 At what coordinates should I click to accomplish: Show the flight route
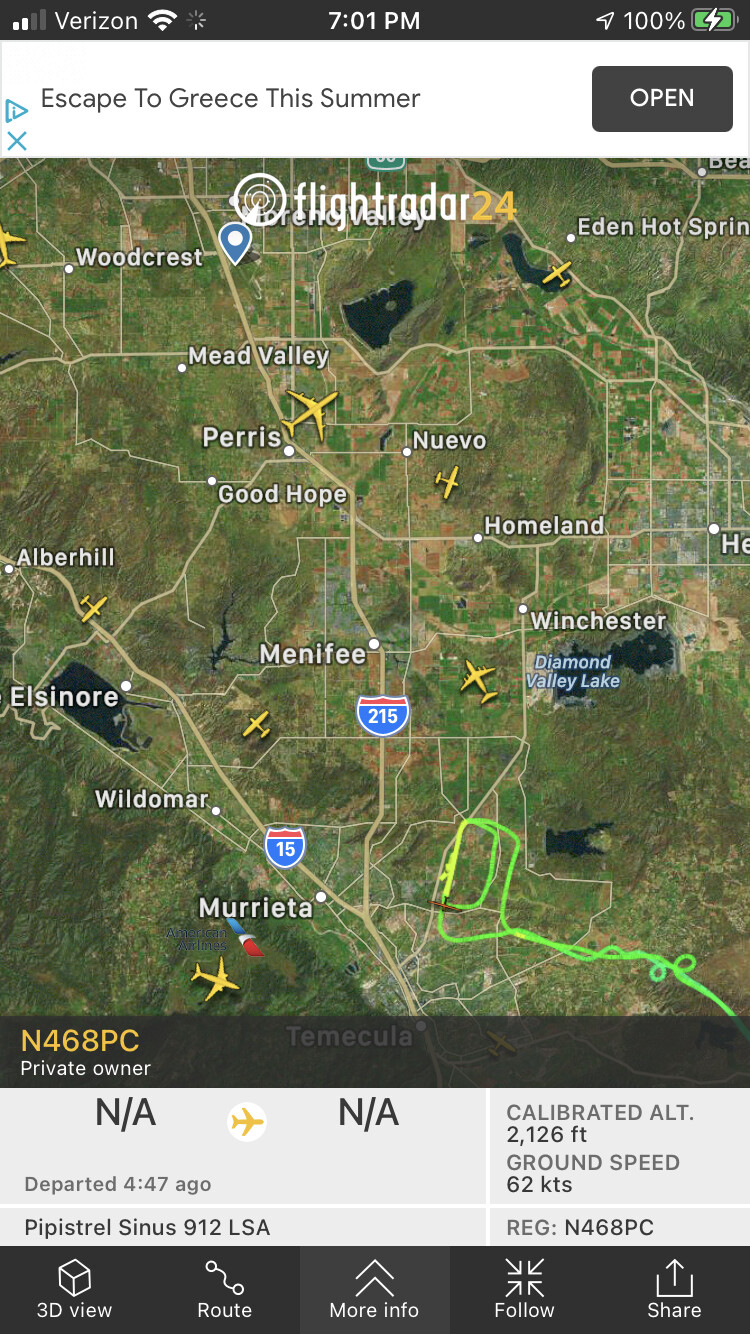click(x=224, y=1289)
